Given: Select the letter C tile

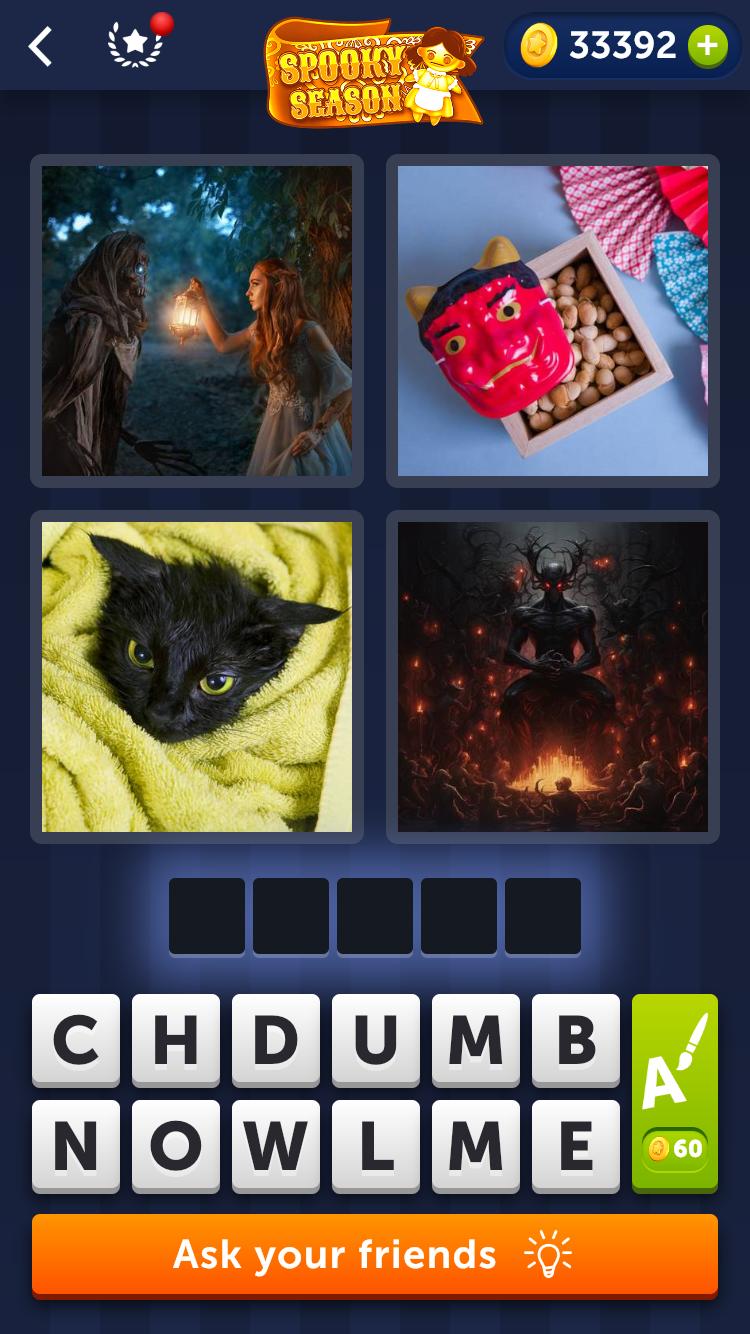Looking at the screenshot, I should 76,1040.
